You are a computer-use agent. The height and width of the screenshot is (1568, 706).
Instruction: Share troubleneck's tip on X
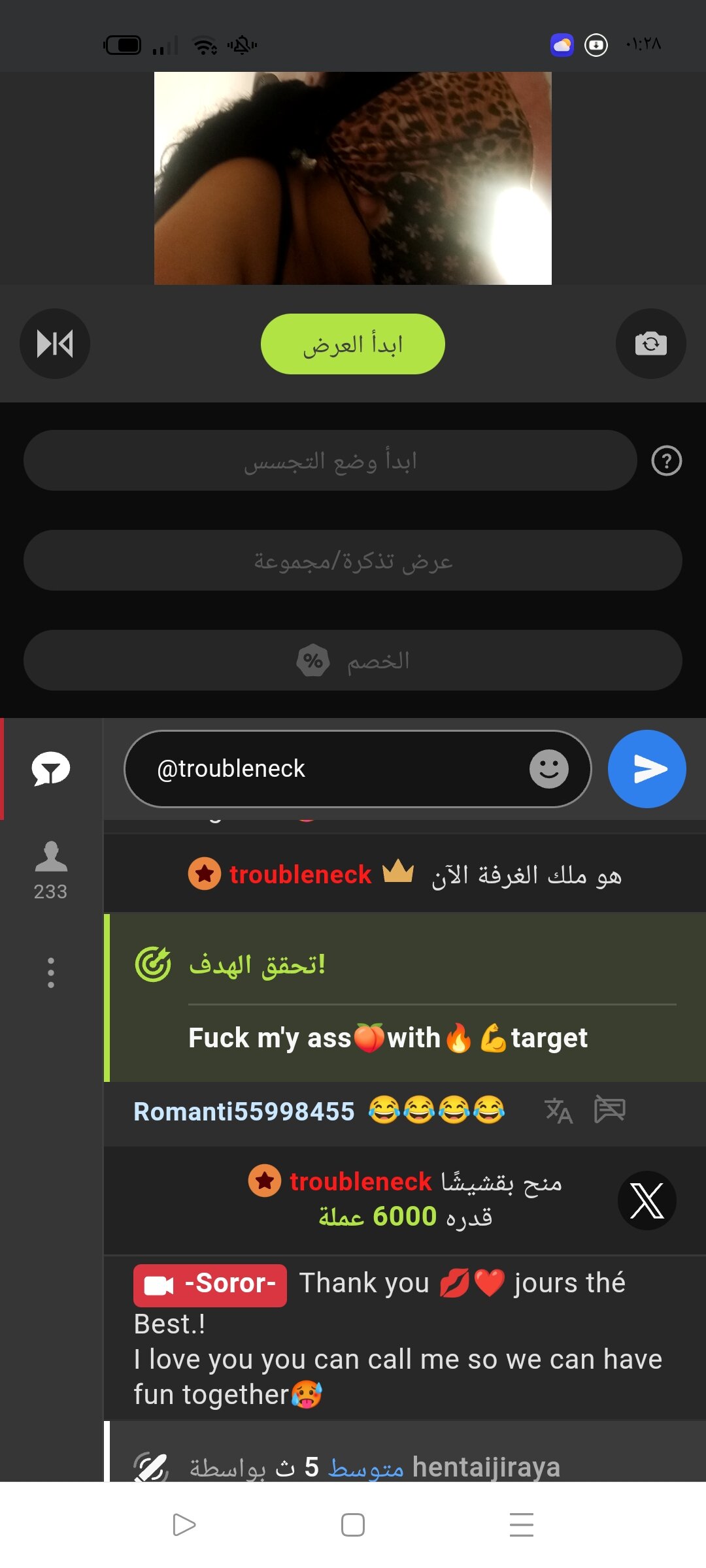tap(647, 1200)
